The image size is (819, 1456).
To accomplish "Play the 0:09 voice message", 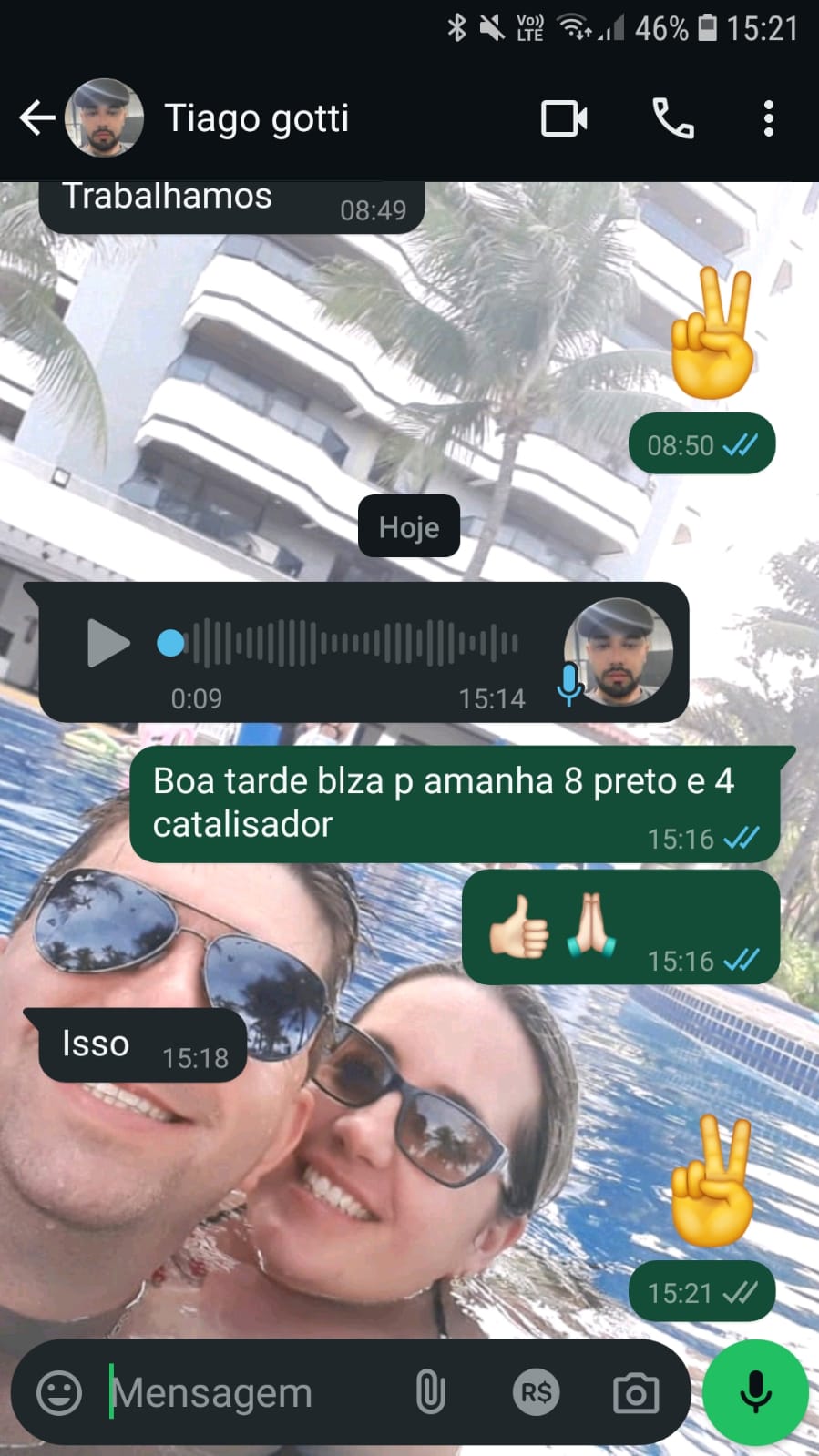I will (107, 643).
